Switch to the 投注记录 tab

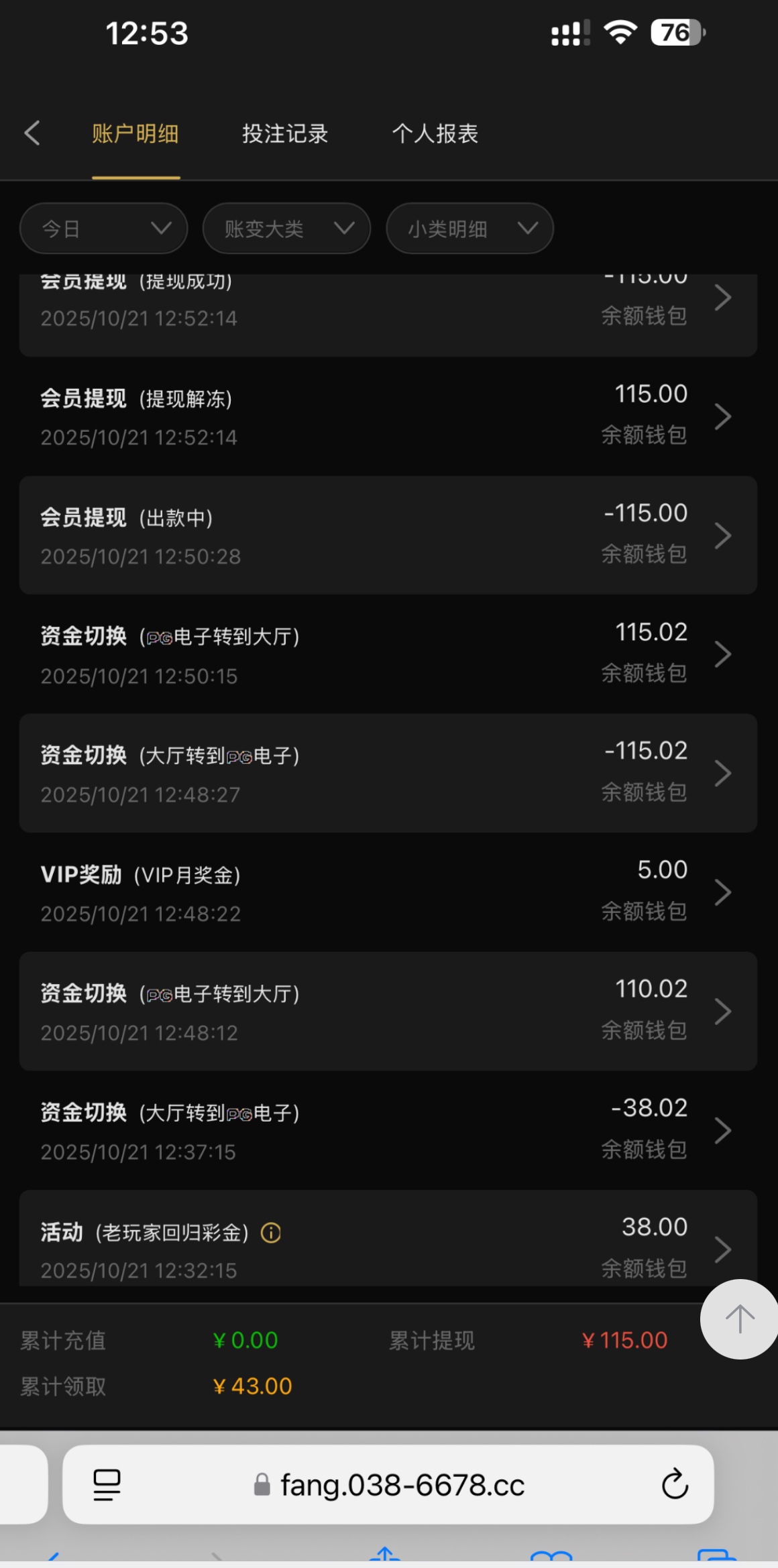pyautogui.click(x=285, y=133)
